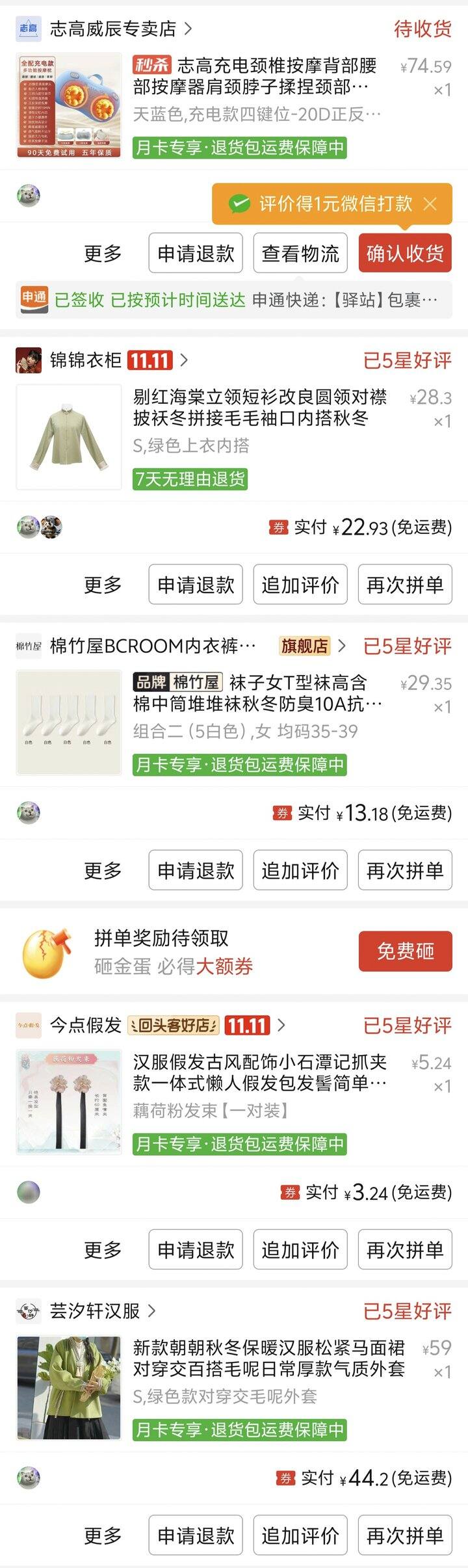Visit the 锦锦衣柜 shop
Viewport: 468px width, 1568px height.
(86, 360)
